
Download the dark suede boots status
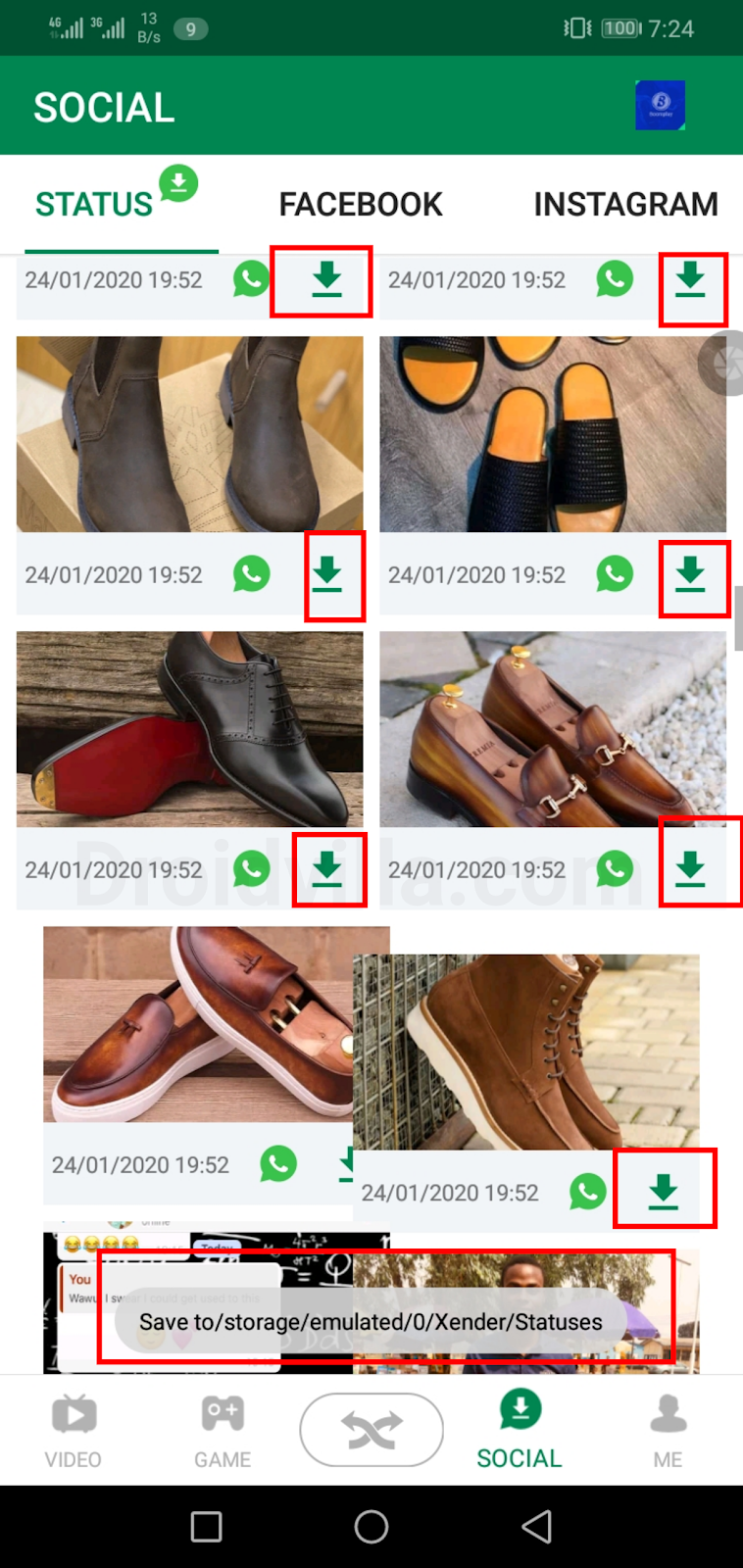click(327, 574)
